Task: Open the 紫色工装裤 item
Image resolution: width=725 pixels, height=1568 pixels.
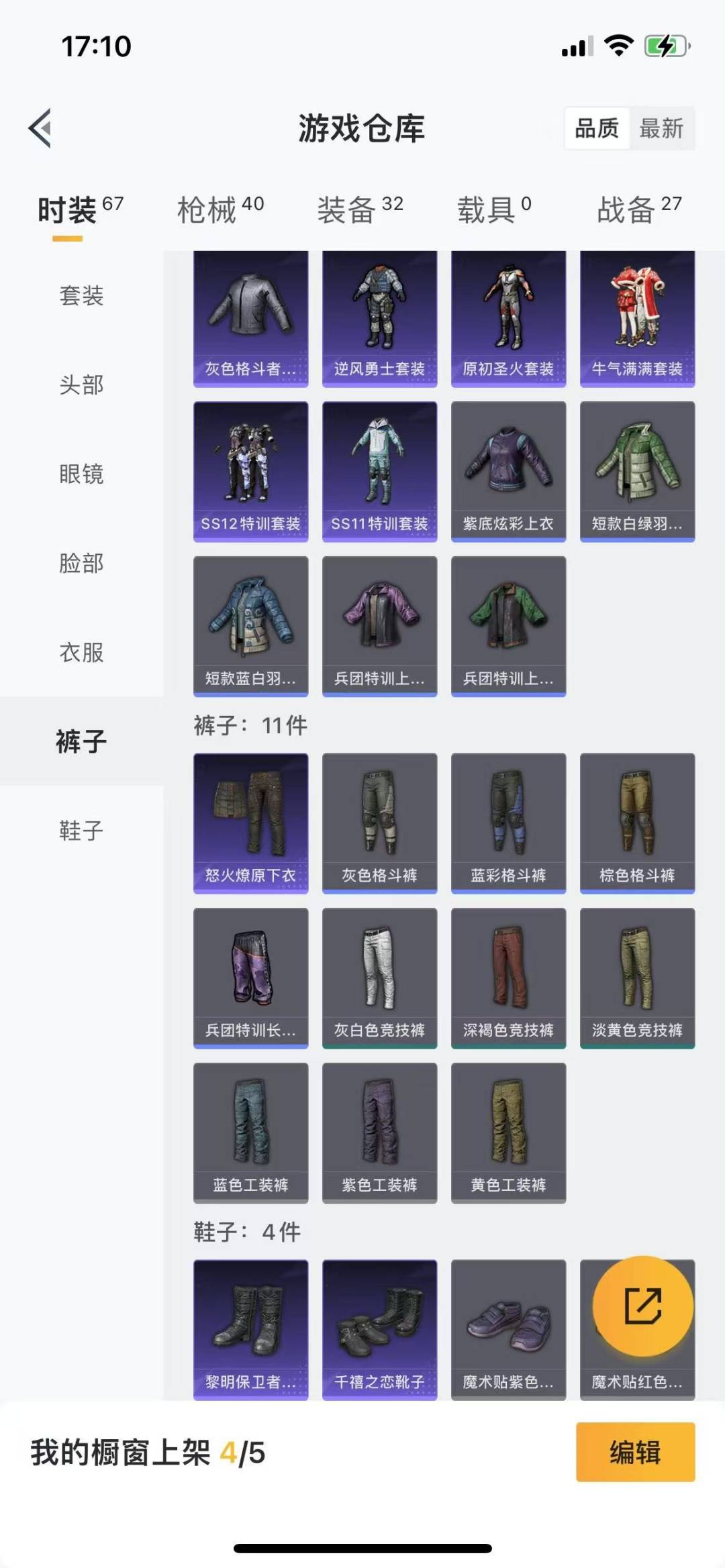Action: (379, 1133)
